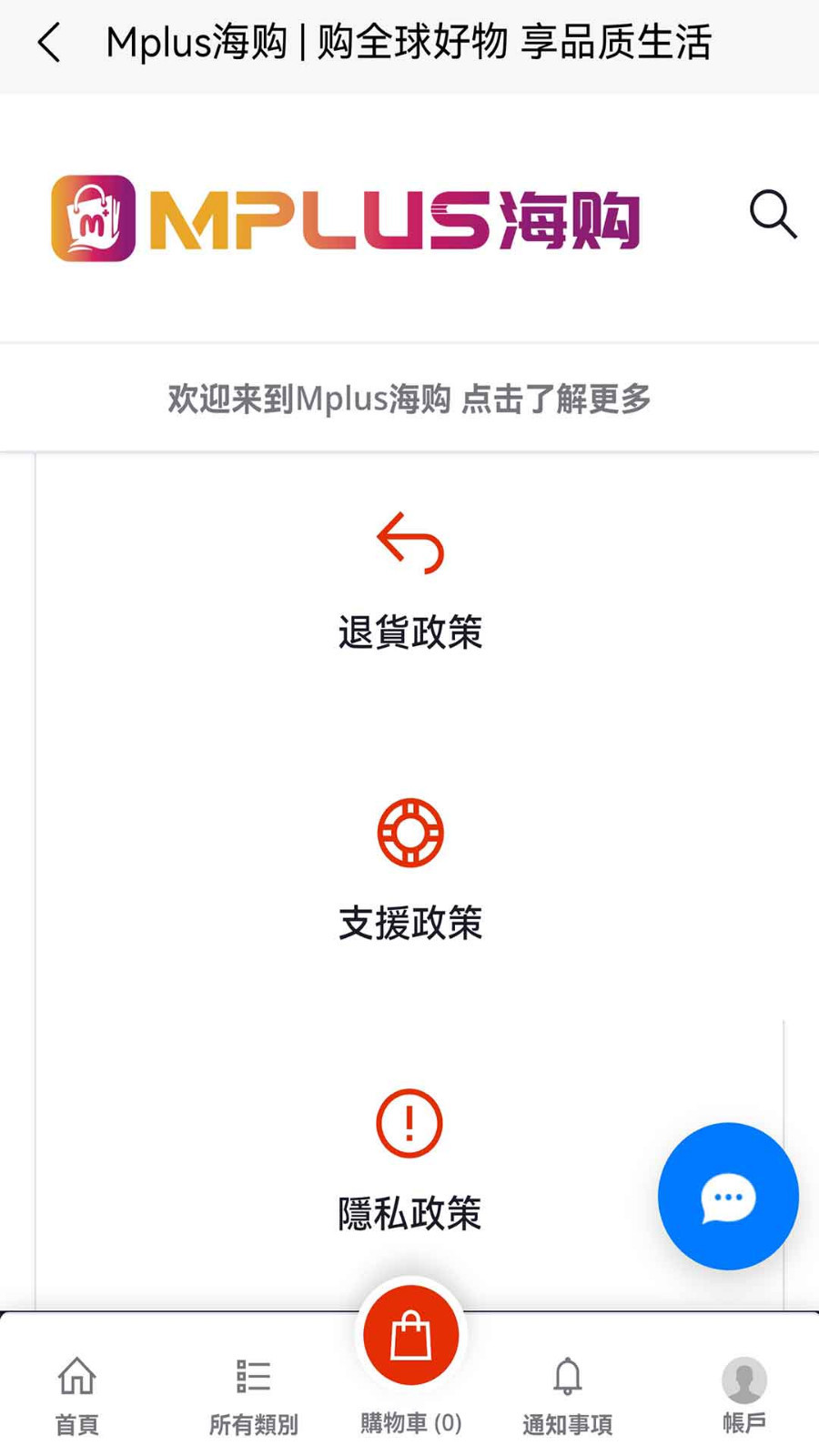Go back using the top-left arrow
The height and width of the screenshot is (1456, 819).
(49, 43)
